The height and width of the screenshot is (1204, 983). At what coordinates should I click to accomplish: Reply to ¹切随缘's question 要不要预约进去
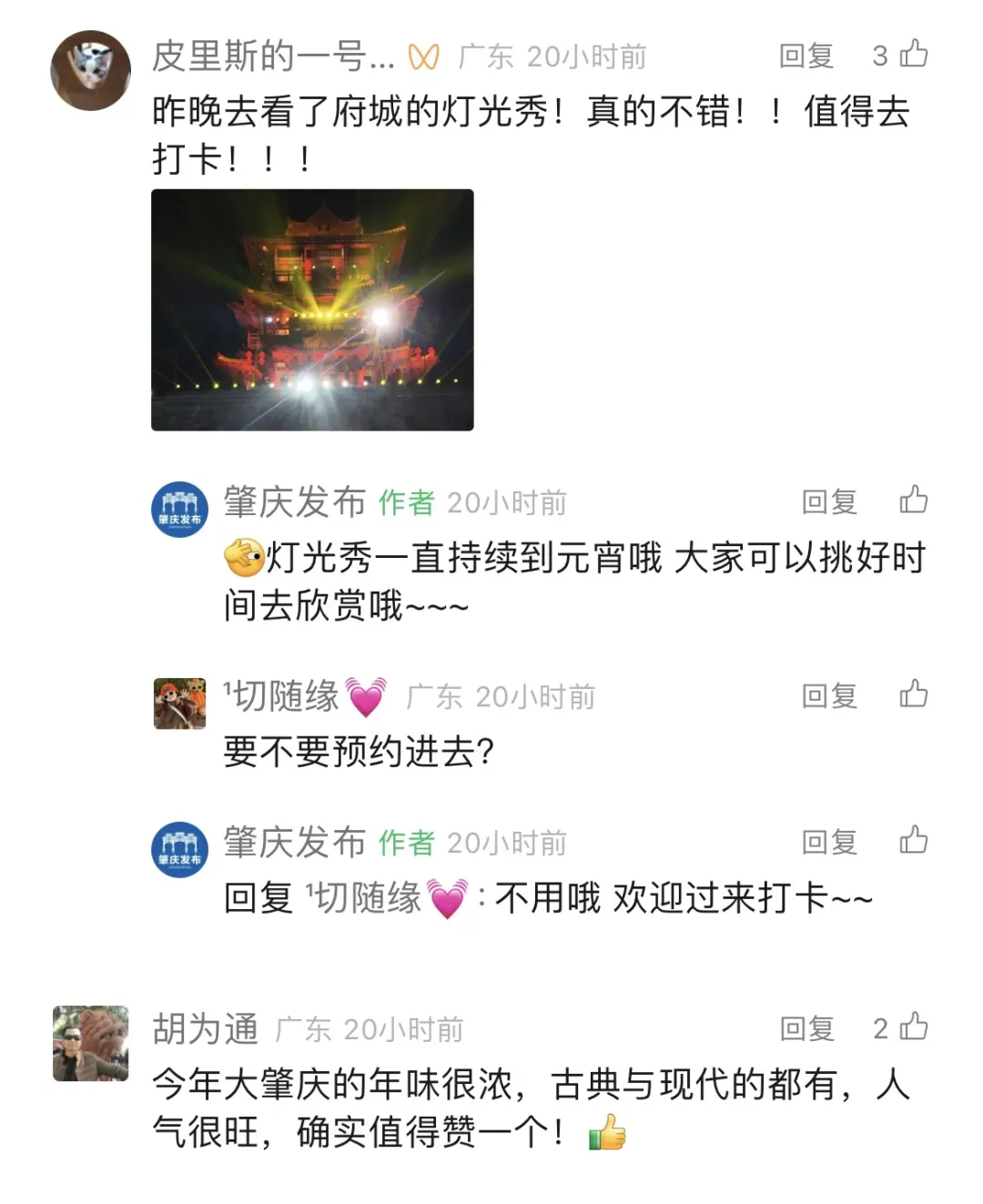tap(829, 696)
